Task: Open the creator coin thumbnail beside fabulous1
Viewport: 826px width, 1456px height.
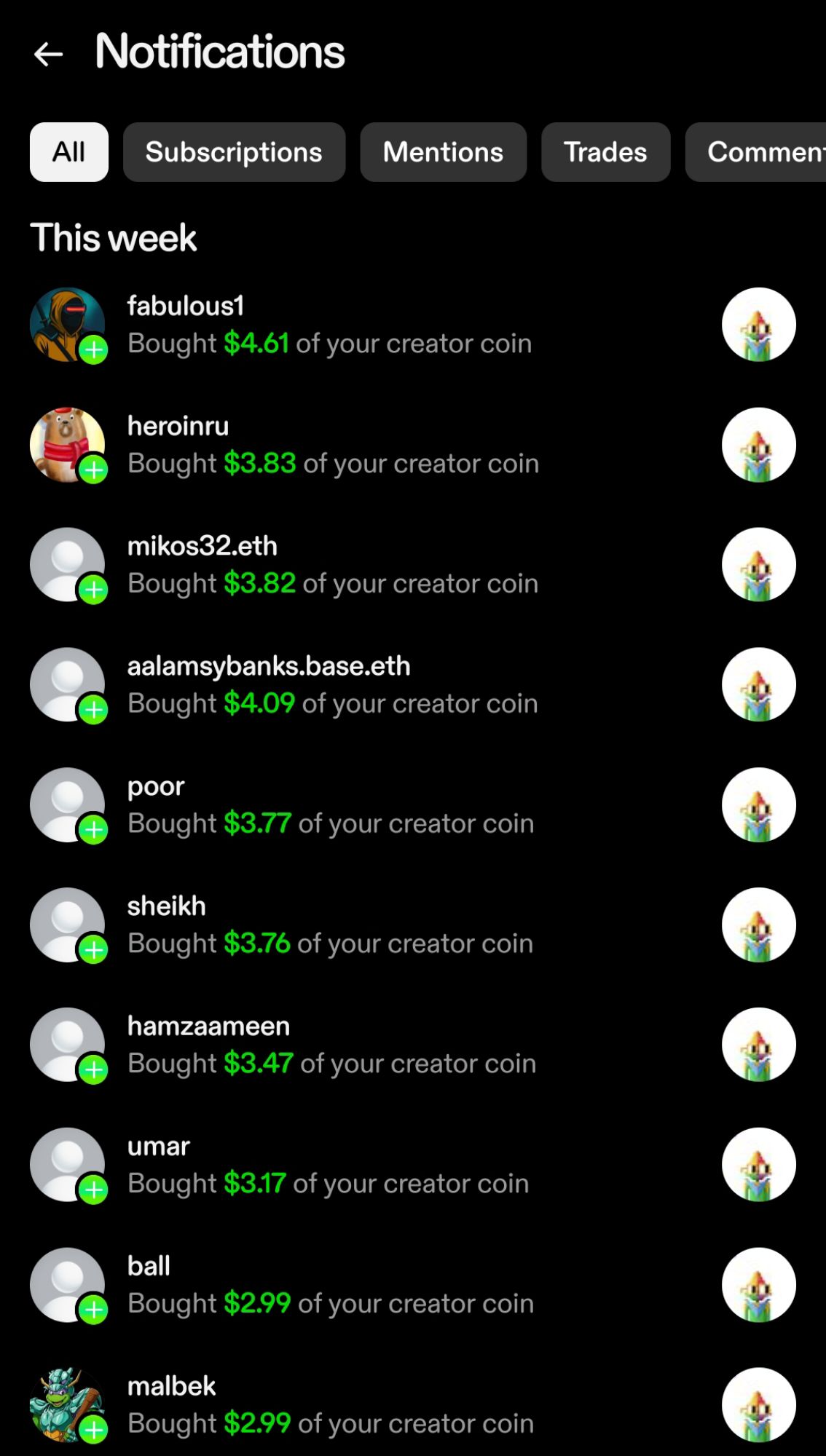Action: [x=758, y=325]
